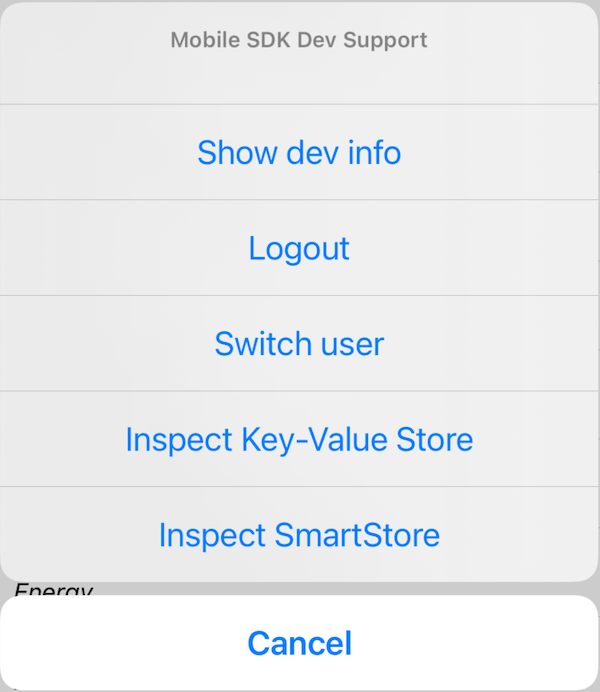Open Inspect Key-Value Store

[299, 439]
